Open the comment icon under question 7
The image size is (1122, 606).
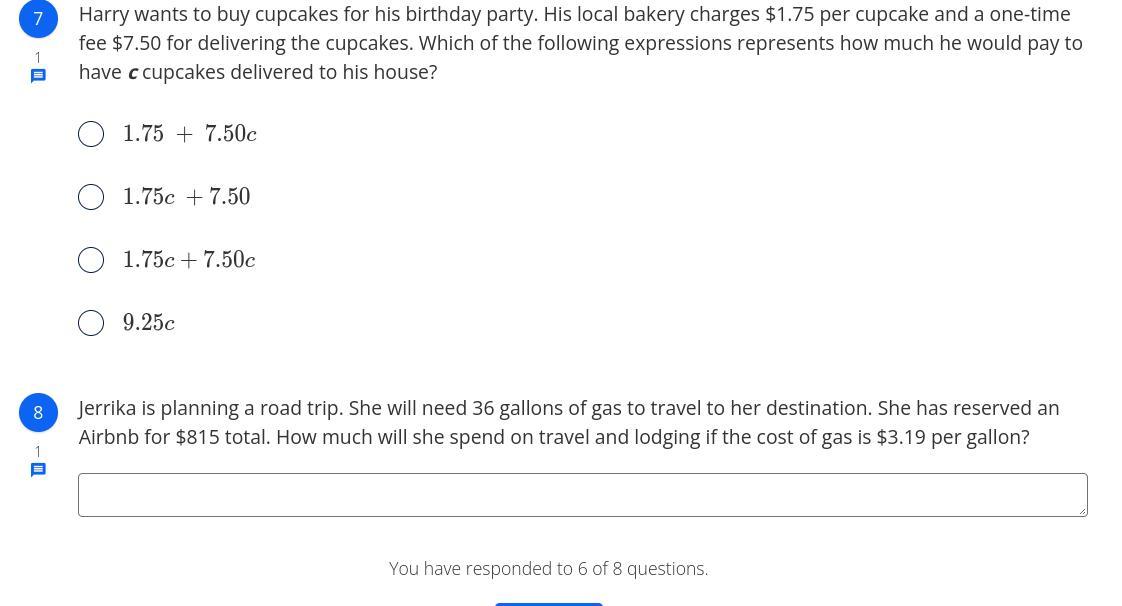(39, 76)
